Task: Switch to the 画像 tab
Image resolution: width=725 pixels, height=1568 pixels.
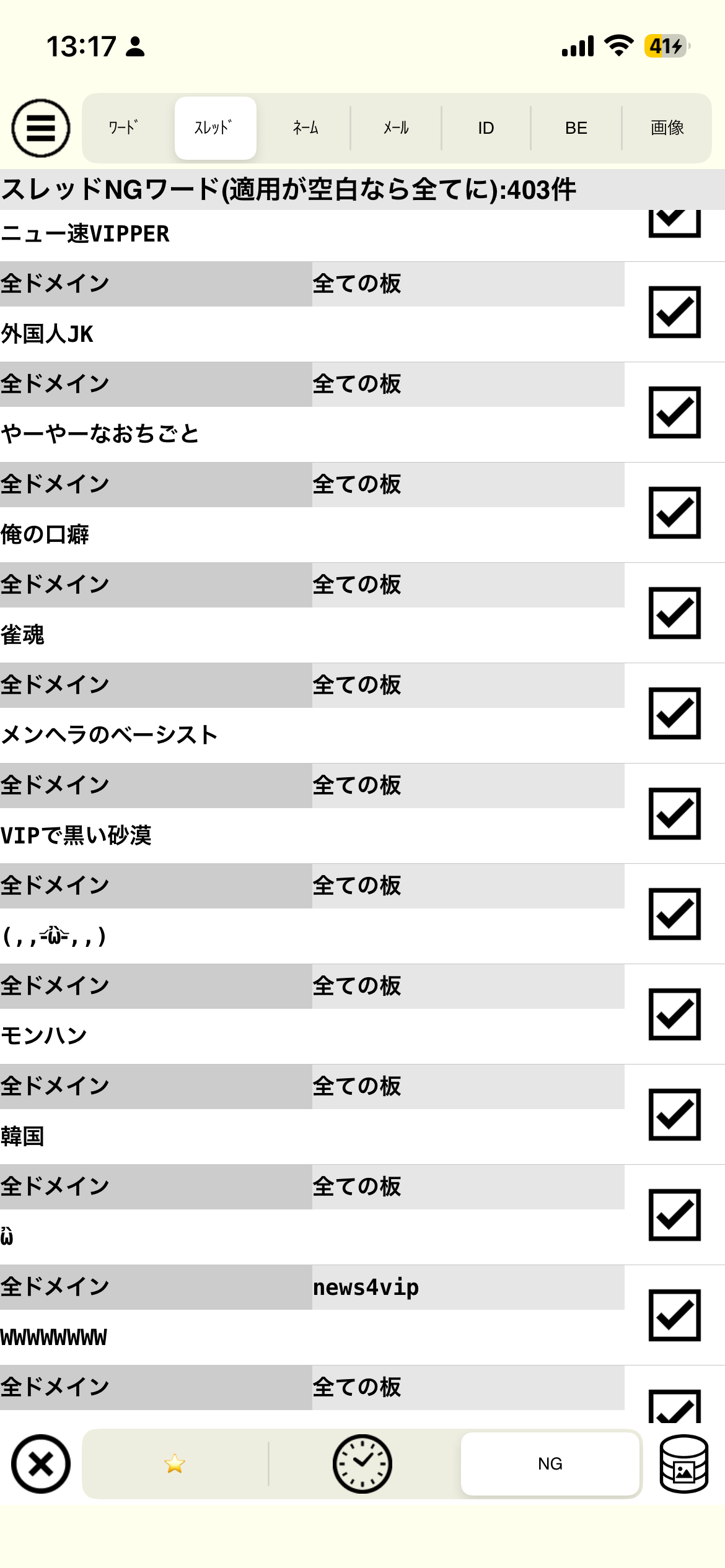Action: coord(667,128)
